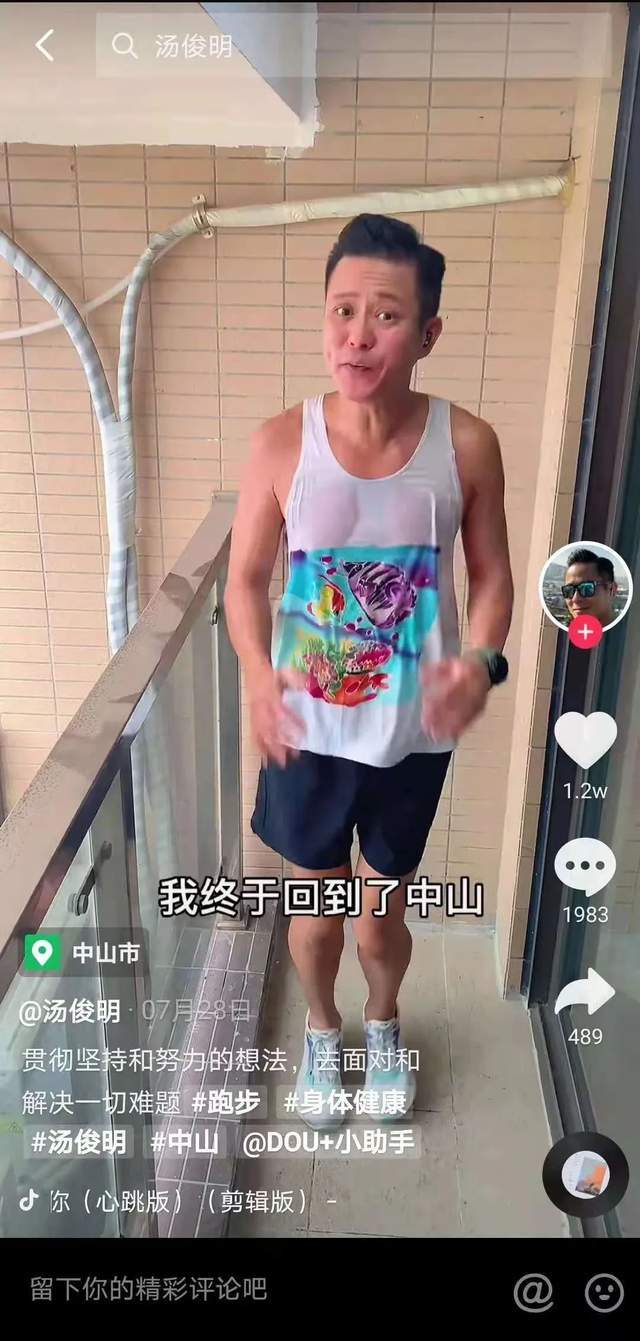This screenshot has height=1341, width=640.
Task: Go back using the top arrow
Action: pos(45,45)
